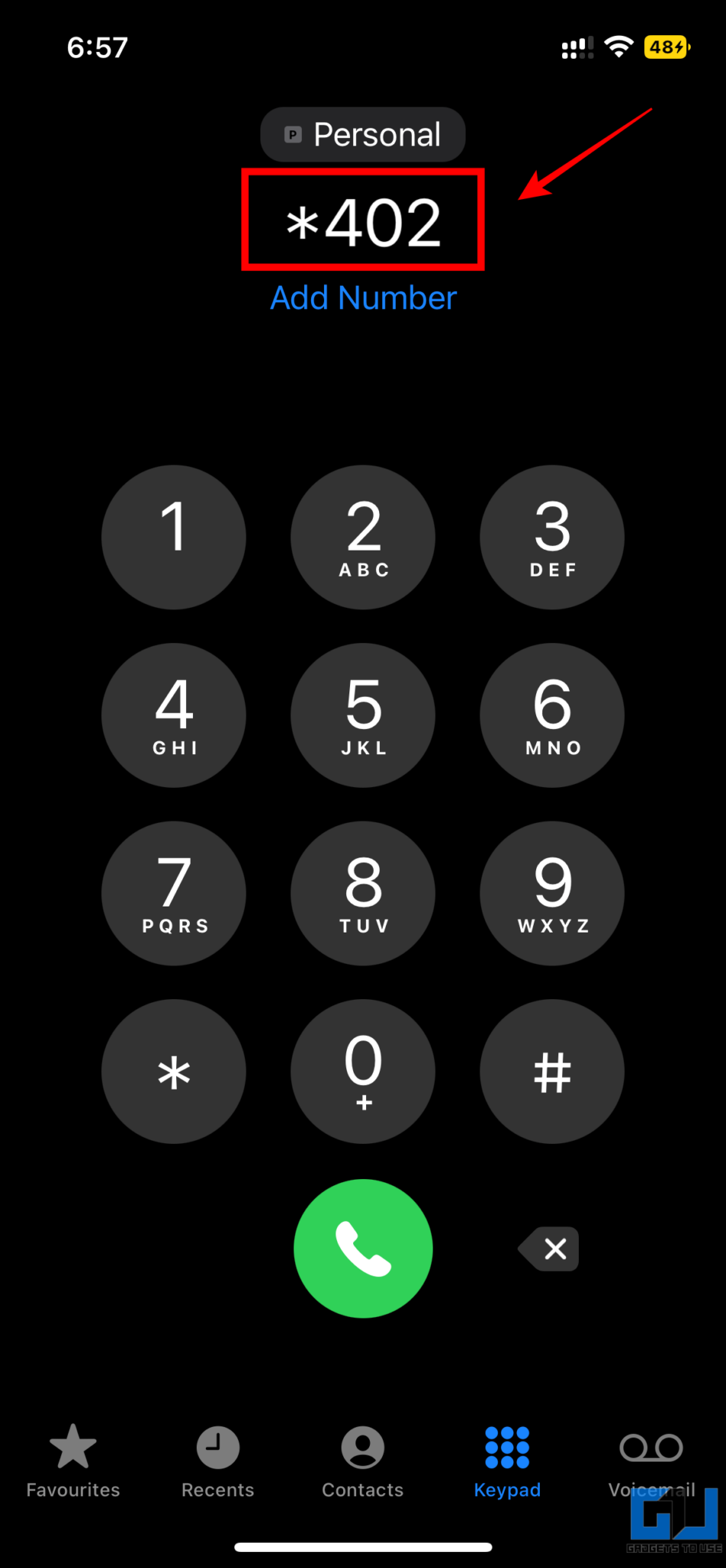Enter the hash key

pos(552,1071)
